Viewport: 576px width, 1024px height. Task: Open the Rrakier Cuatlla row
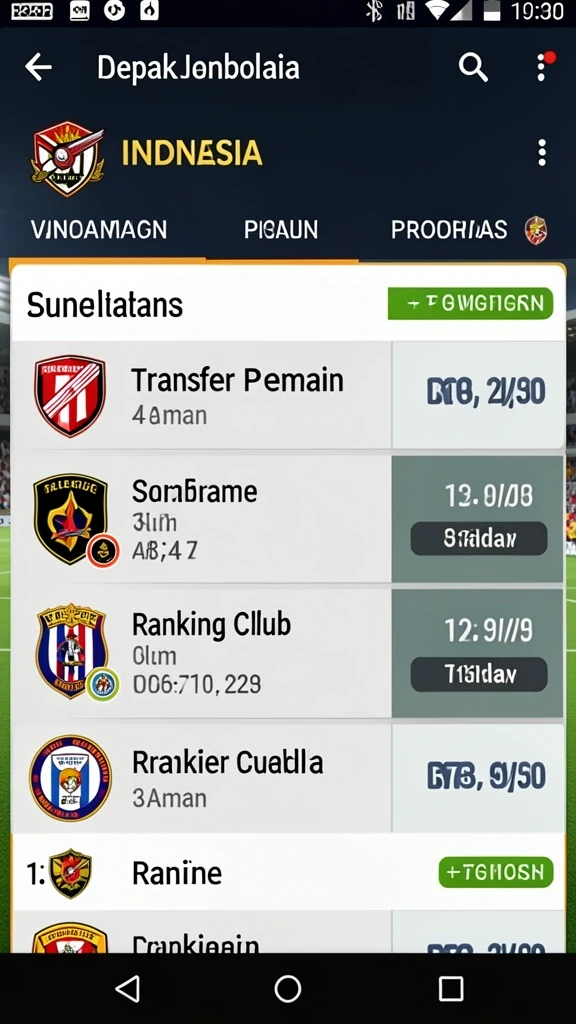[x=287, y=777]
